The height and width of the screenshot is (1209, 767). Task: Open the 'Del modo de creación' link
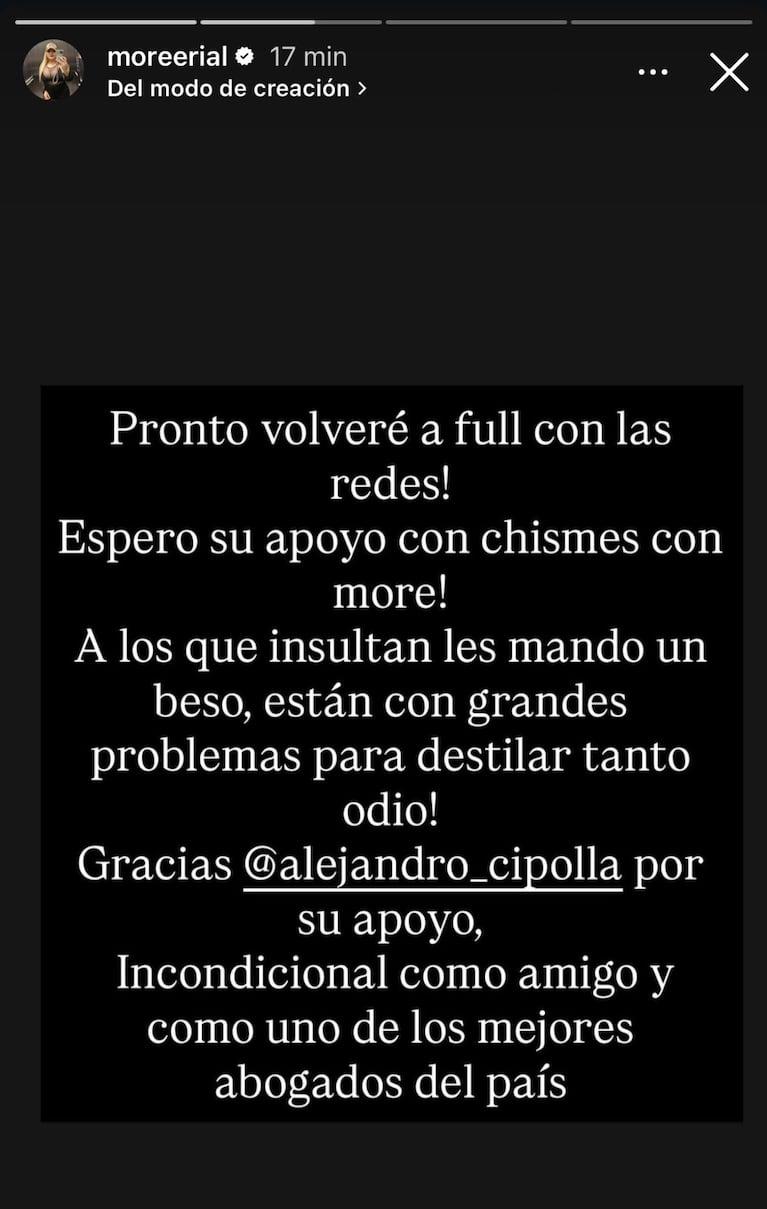point(236,88)
